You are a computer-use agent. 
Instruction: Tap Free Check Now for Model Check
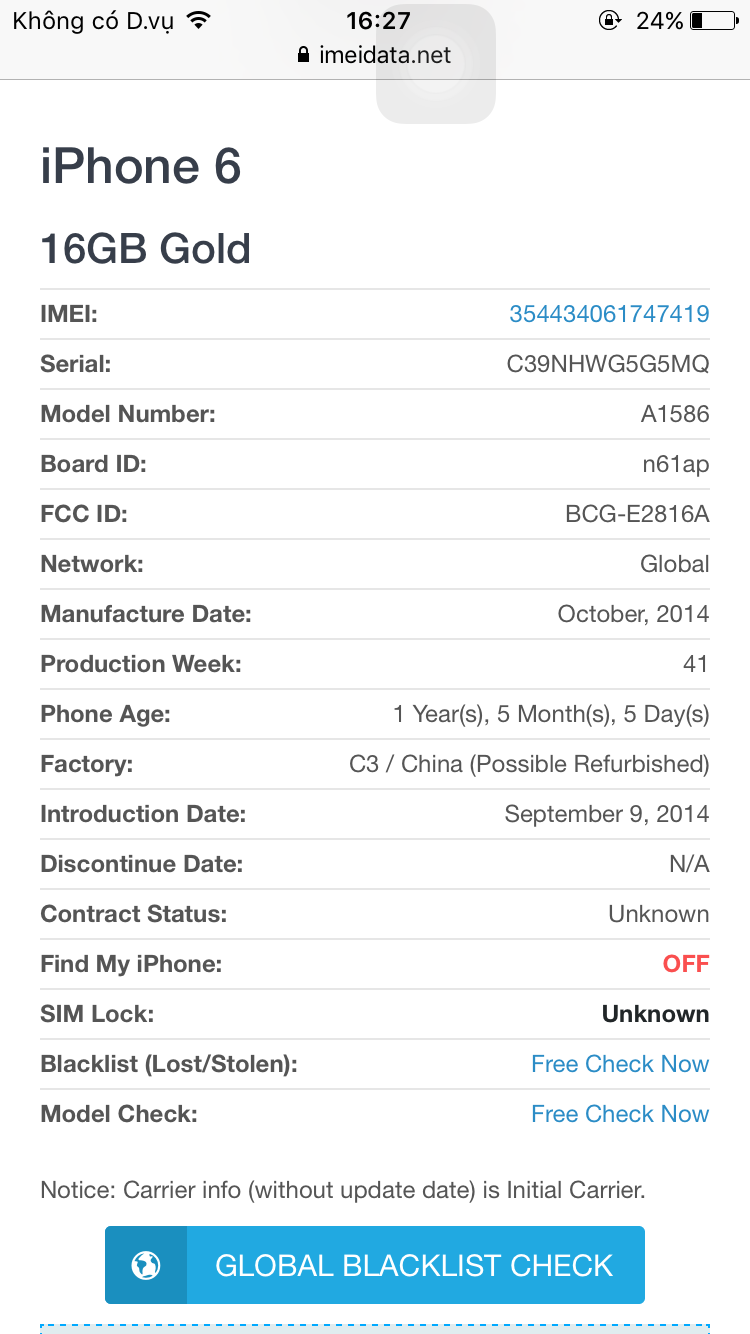(620, 1114)
